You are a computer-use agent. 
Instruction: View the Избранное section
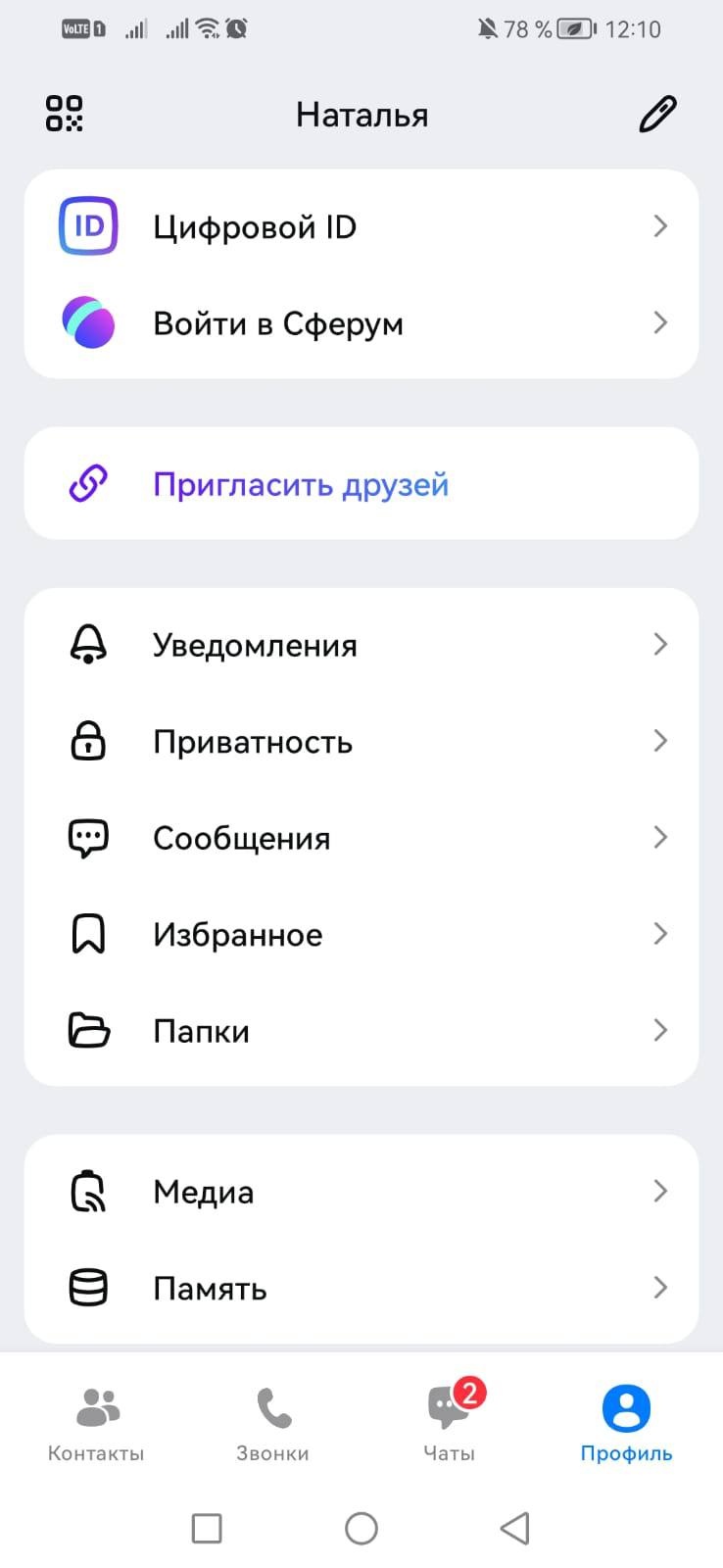point(361,935)
